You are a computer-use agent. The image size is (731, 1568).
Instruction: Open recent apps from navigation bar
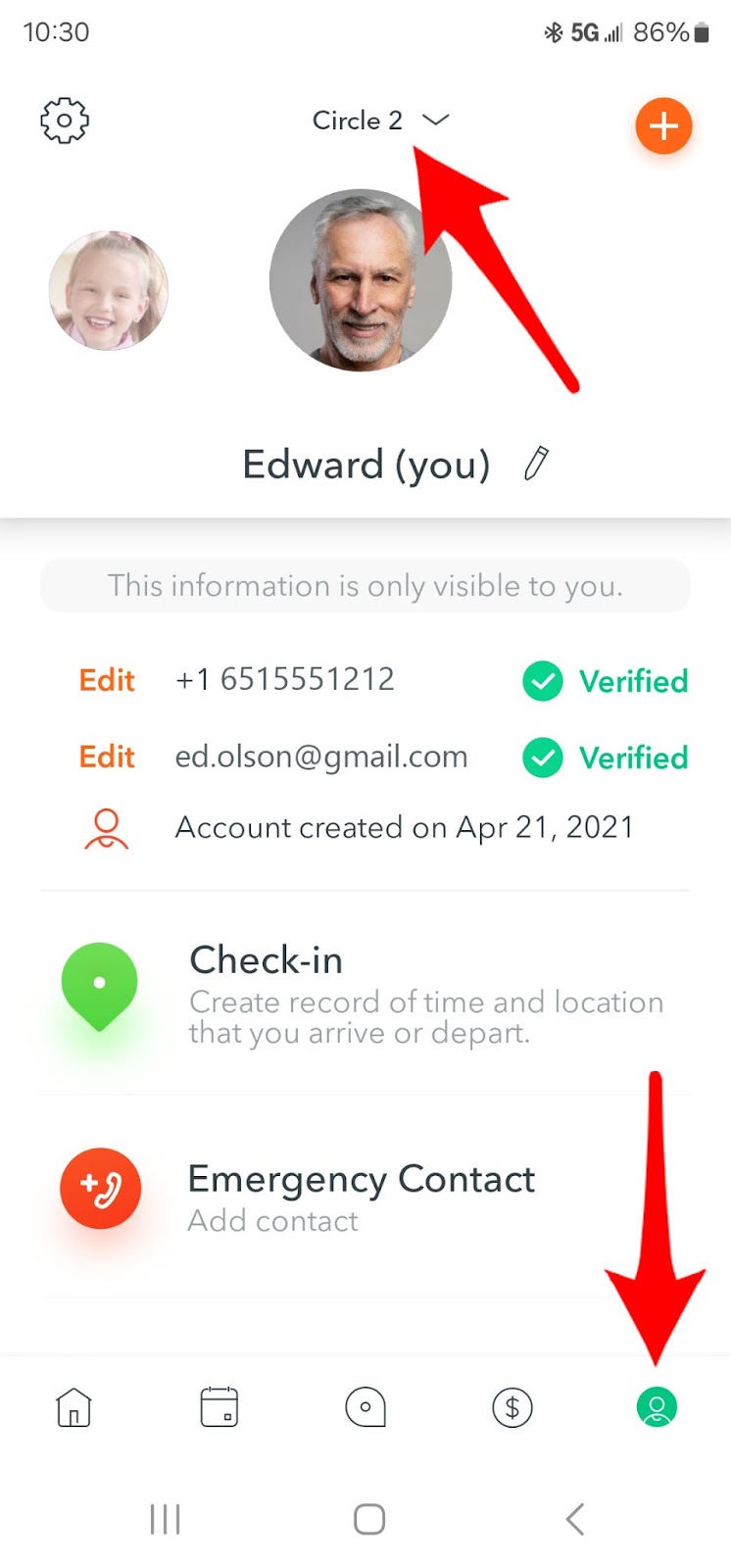tap(165, 1519)
